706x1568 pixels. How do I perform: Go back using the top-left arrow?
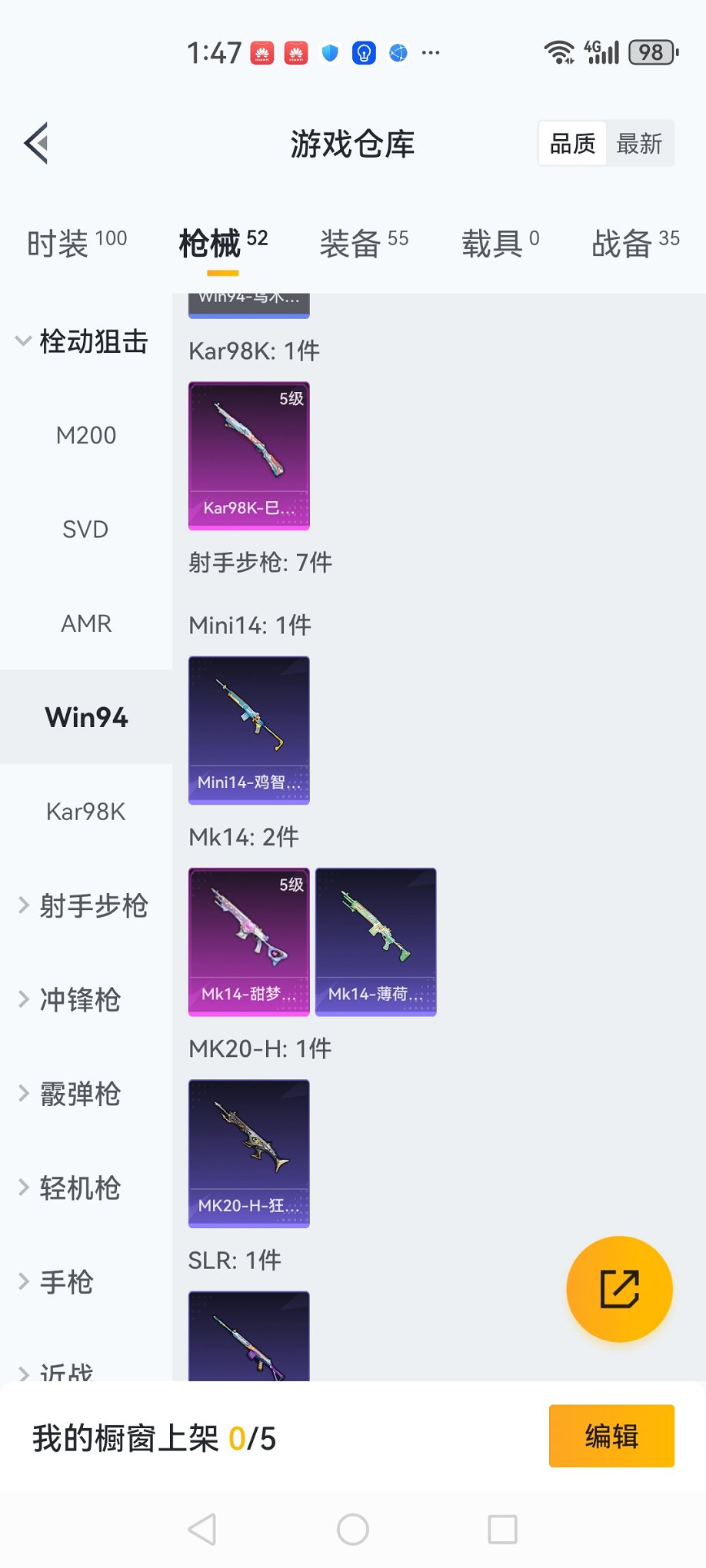click(36, 143)
